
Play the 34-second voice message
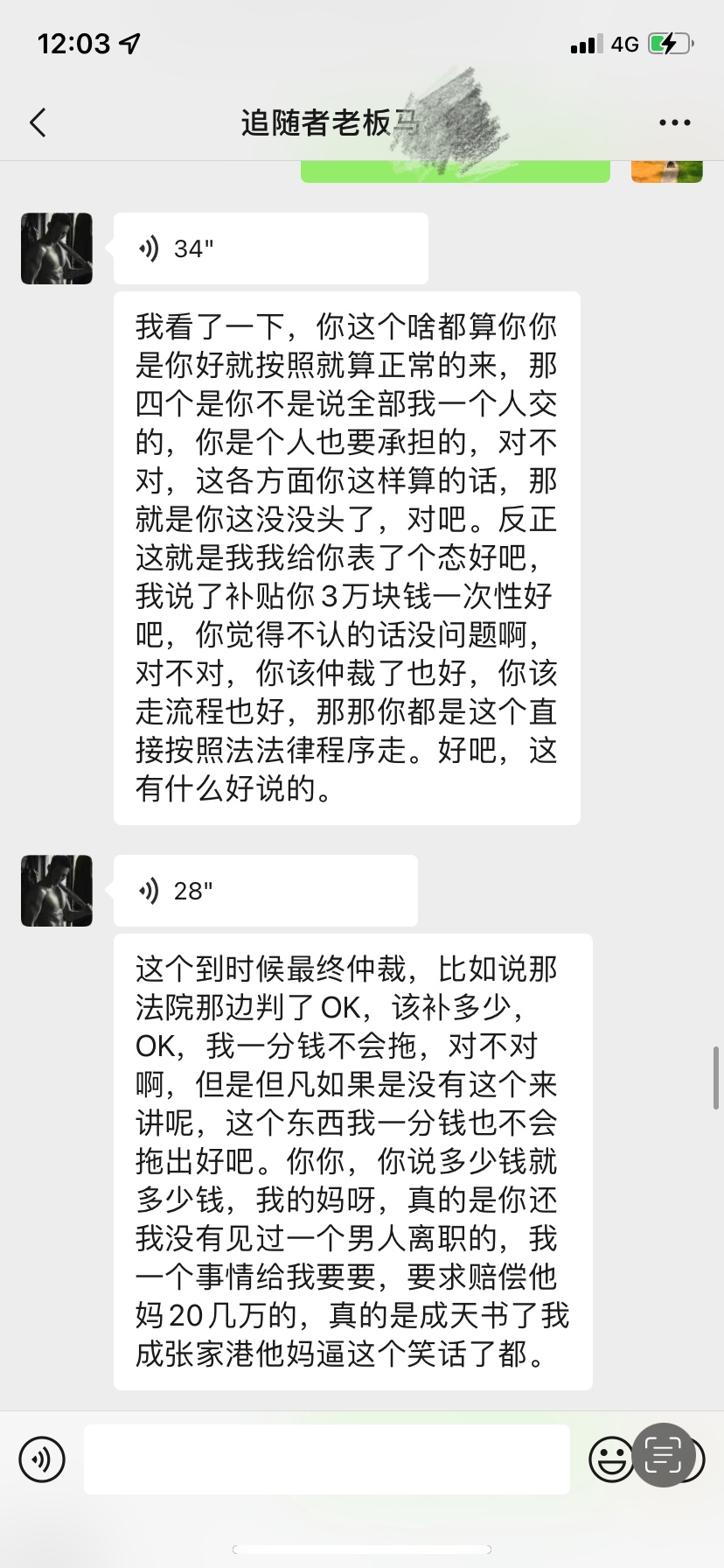(270, 249)
